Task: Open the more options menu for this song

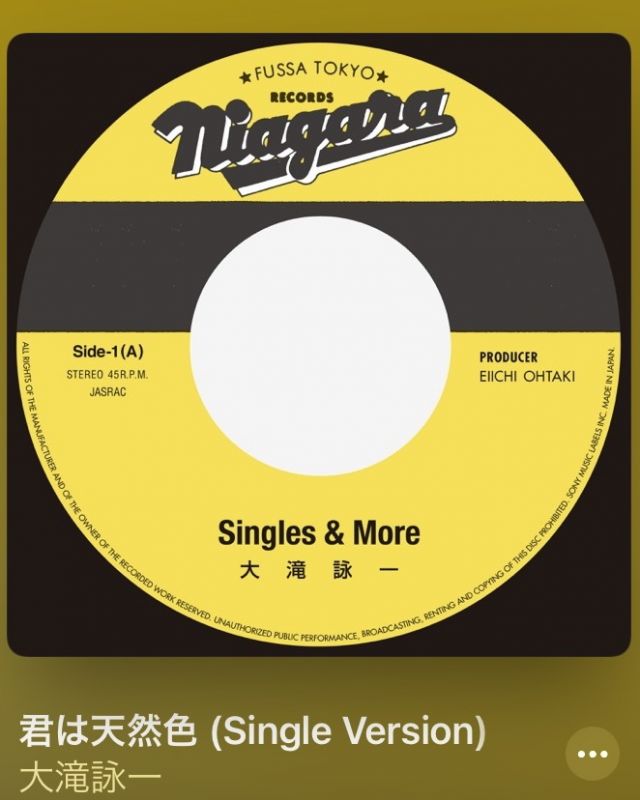Action: point(592,753)
